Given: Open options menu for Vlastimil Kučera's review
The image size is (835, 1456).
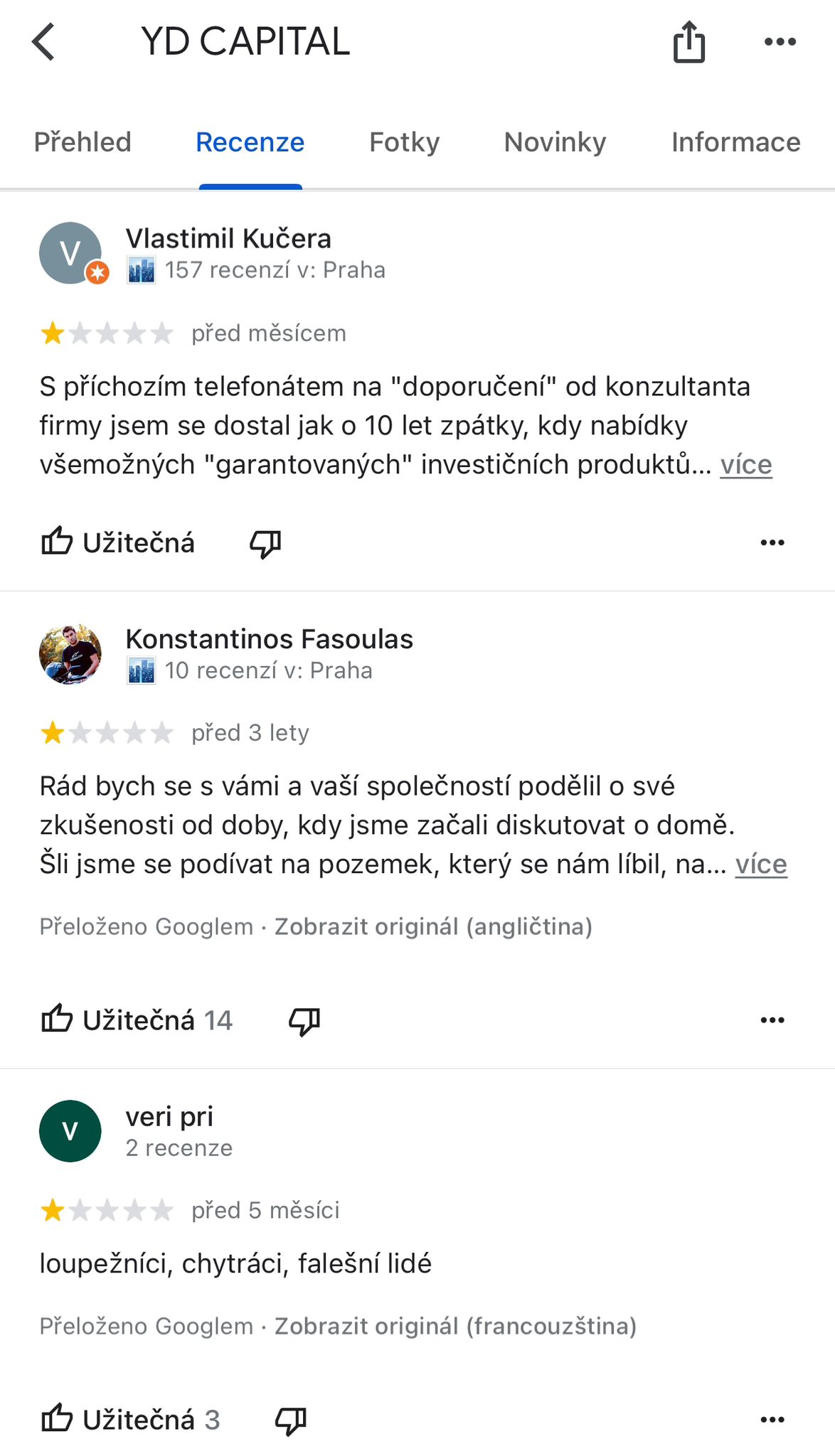Looking at the screenshot, I should (772, 542).
